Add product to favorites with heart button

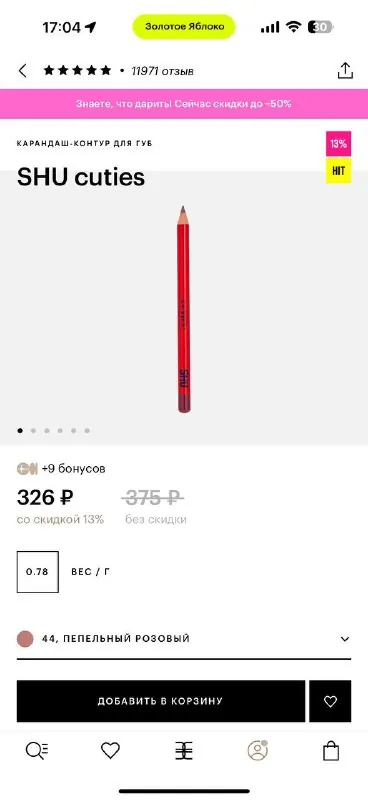click(330, 701)
